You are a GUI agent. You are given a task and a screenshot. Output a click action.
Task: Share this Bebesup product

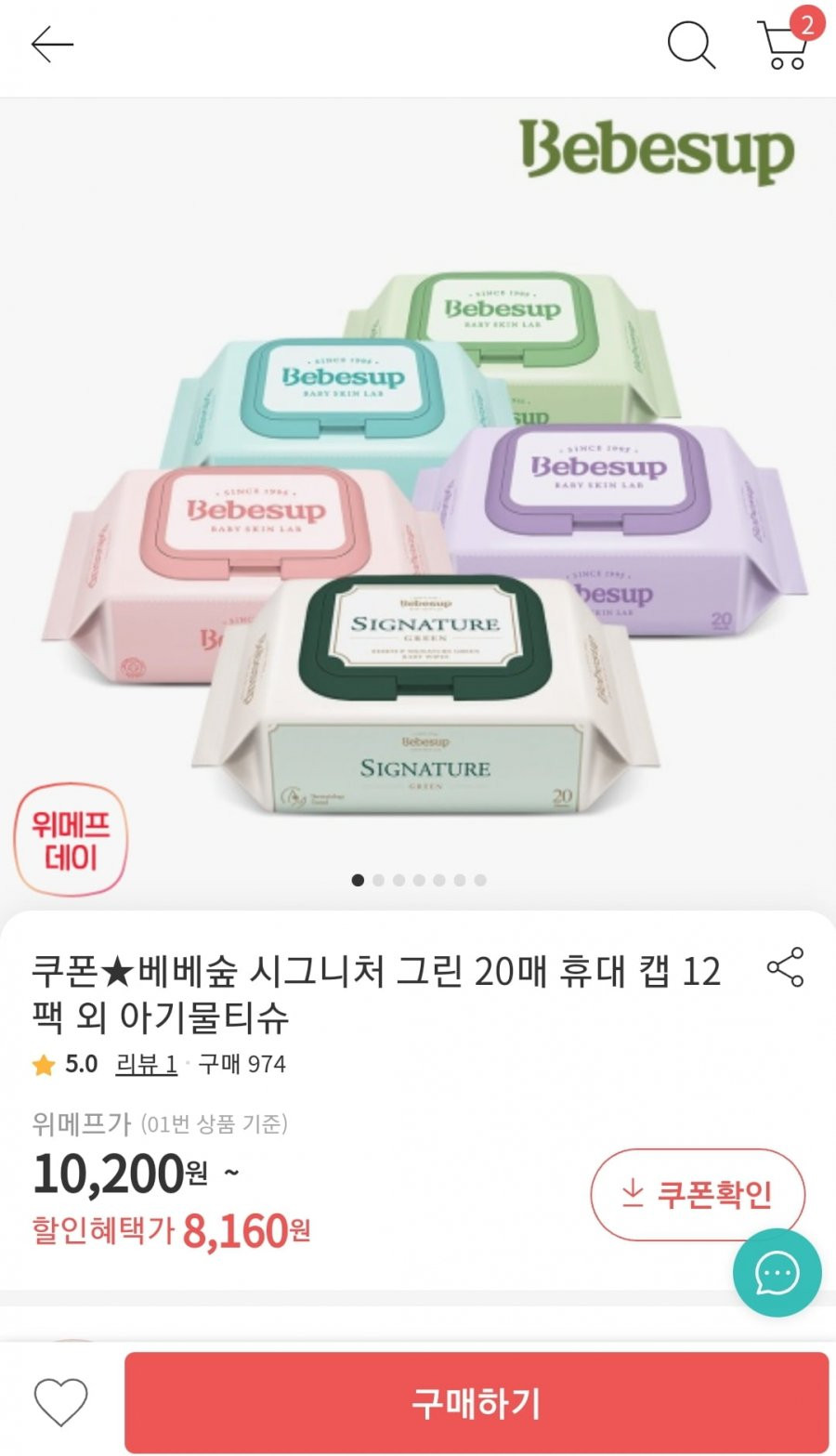click(785, 967)
